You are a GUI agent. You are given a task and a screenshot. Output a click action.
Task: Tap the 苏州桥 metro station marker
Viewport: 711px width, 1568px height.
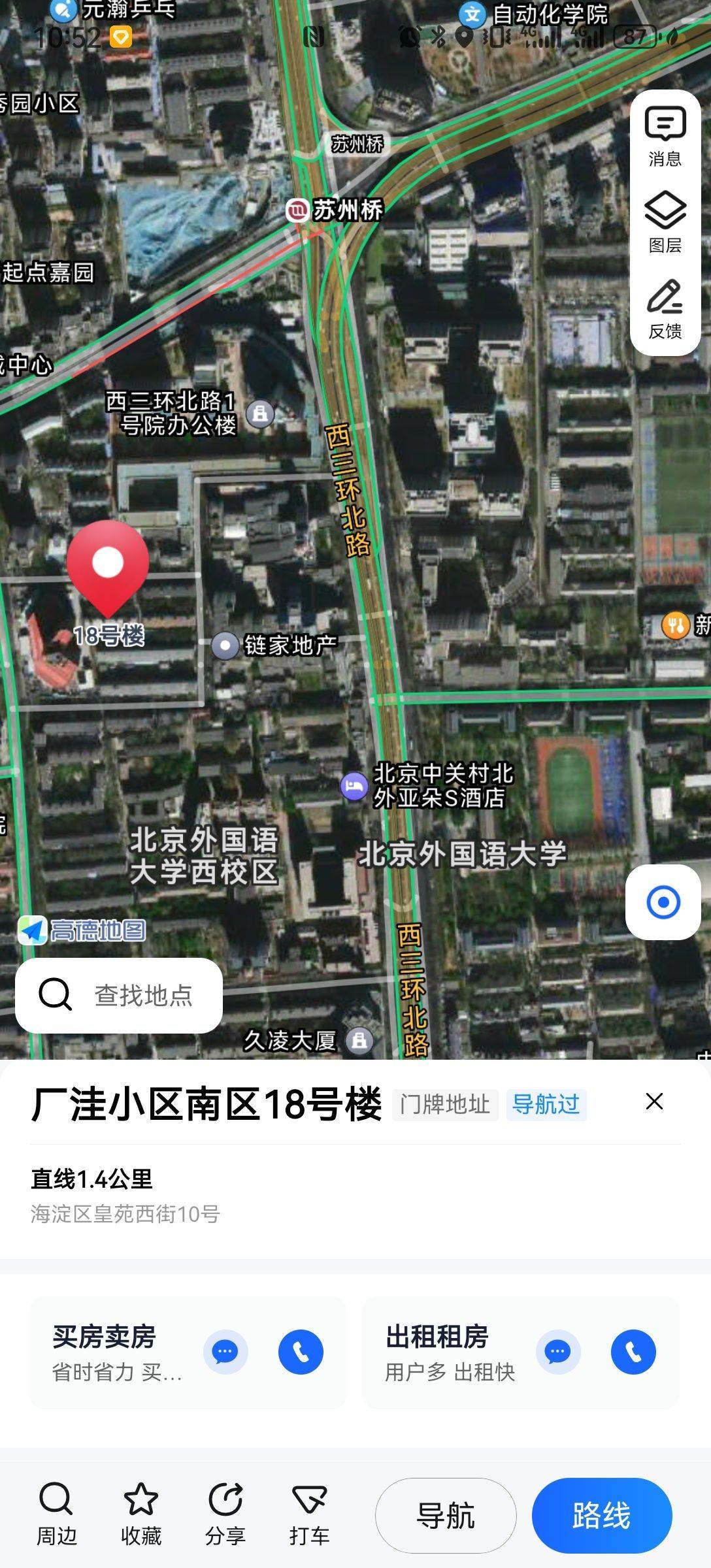(297, 211)
